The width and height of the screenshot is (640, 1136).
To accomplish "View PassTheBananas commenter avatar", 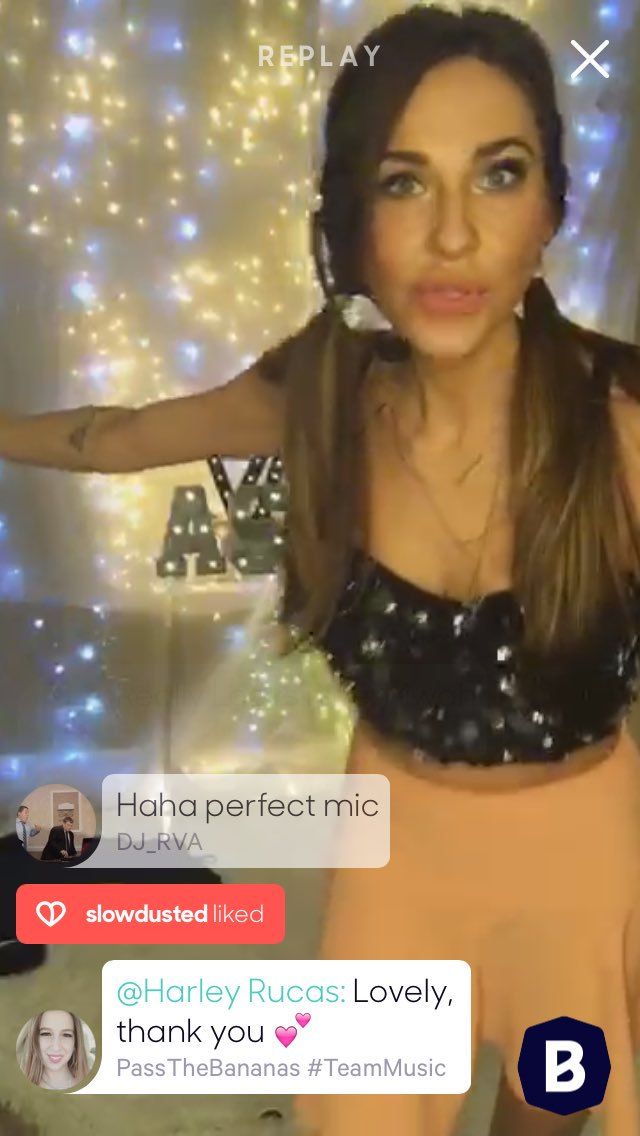I will (57, 1049).
